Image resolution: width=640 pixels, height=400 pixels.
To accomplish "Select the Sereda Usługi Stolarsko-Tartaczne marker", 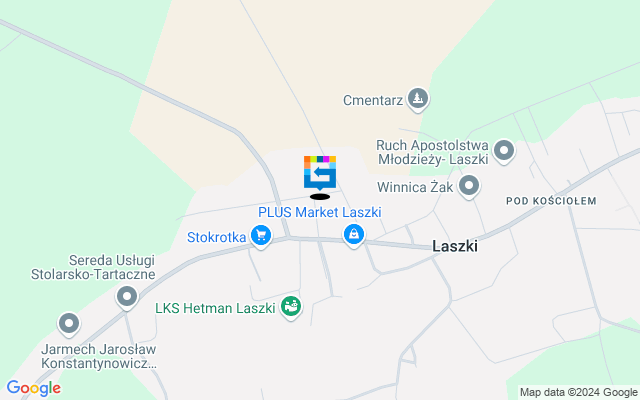I will (127, 296).
